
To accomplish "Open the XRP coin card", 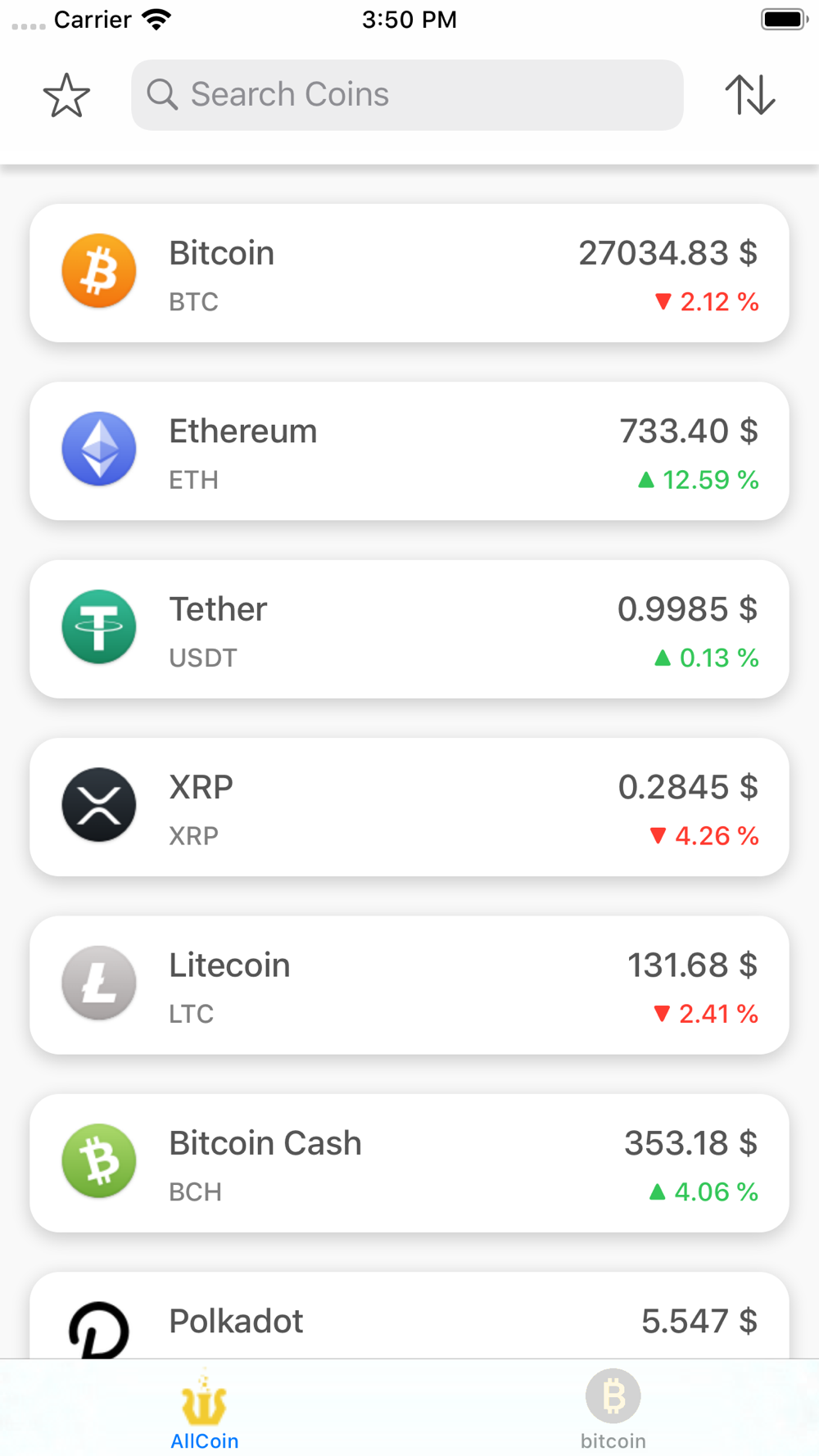I will point(409,807).
